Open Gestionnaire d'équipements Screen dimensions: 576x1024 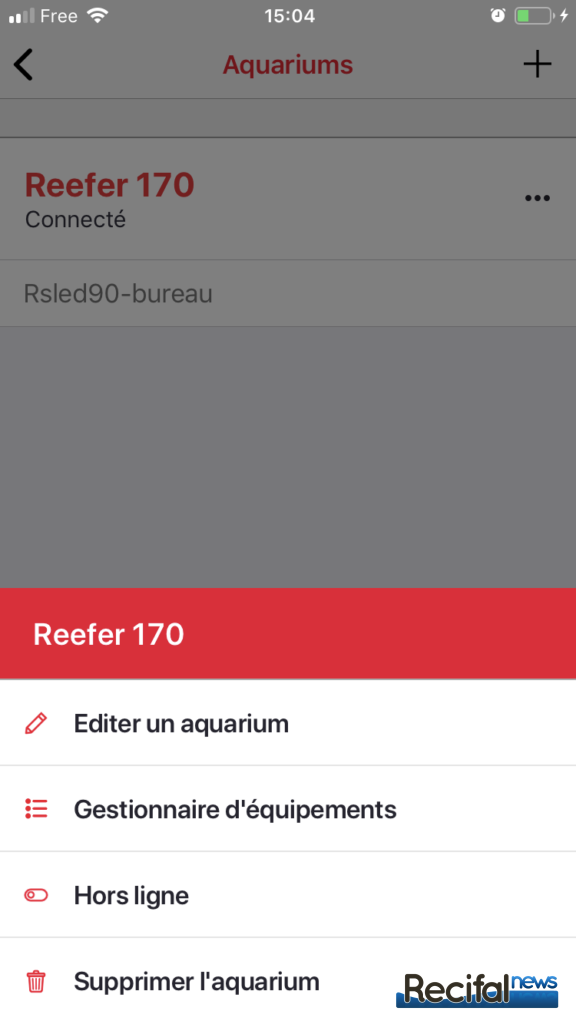[288, 809]
